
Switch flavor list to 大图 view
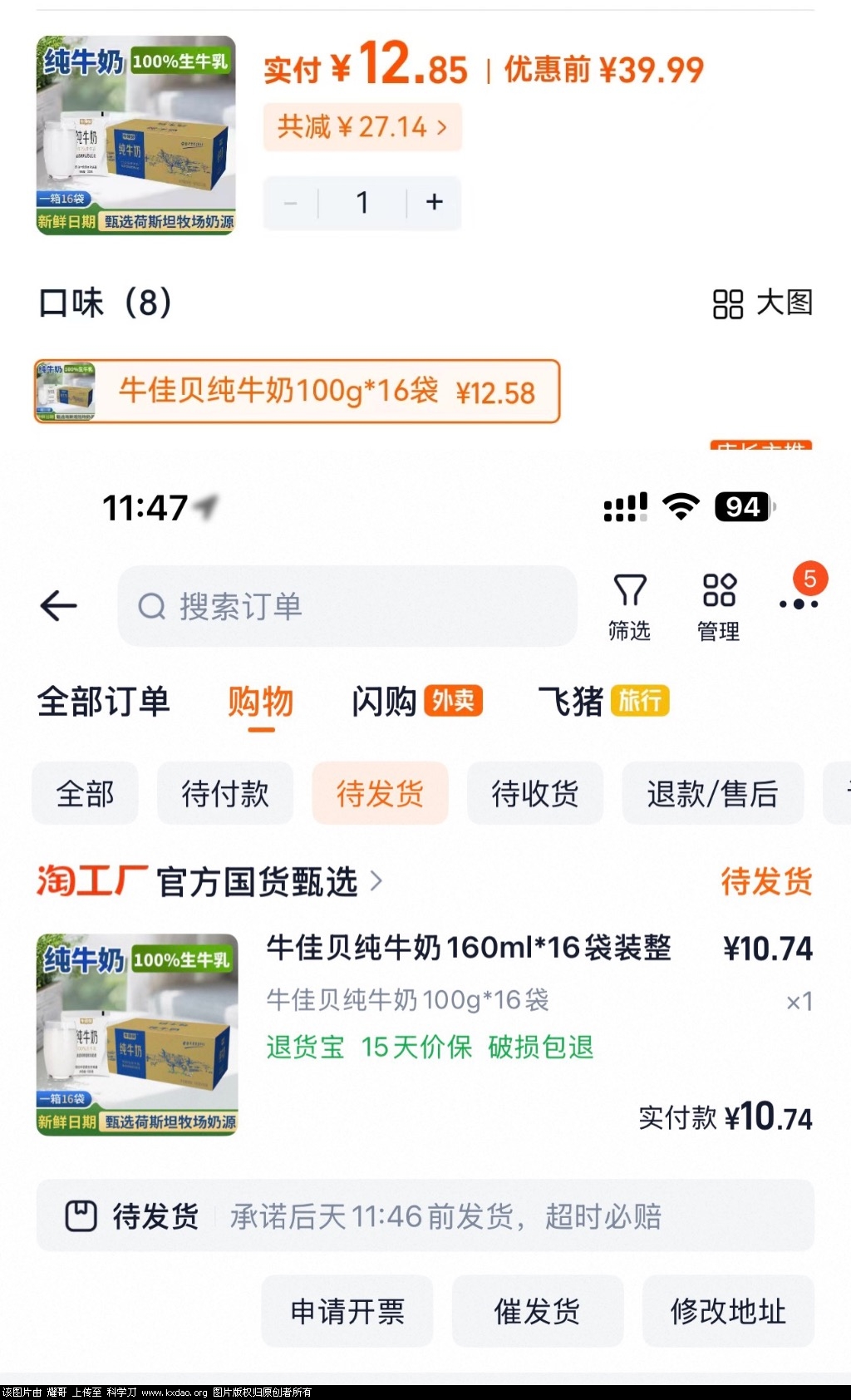[763, 303]
